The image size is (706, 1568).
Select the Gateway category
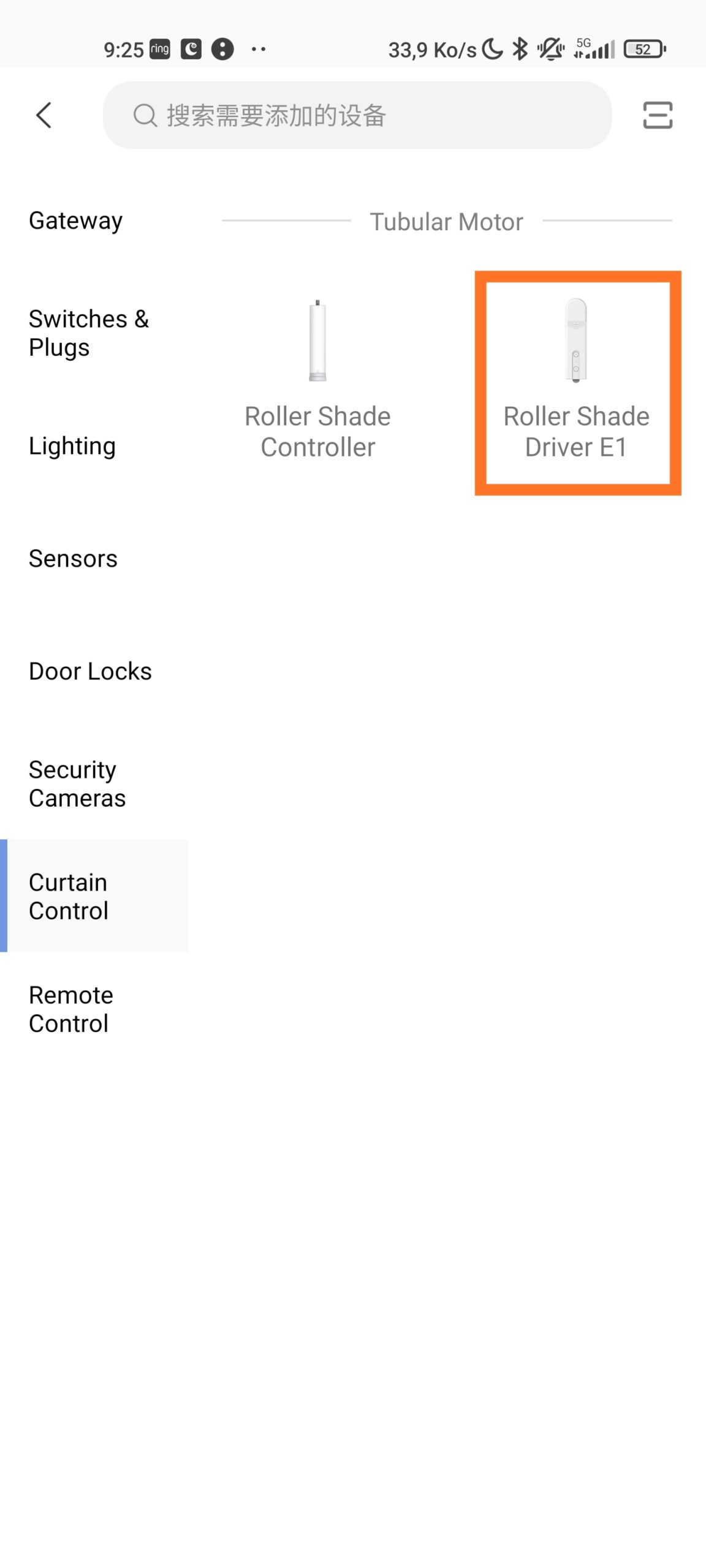(x=76, y=221)
